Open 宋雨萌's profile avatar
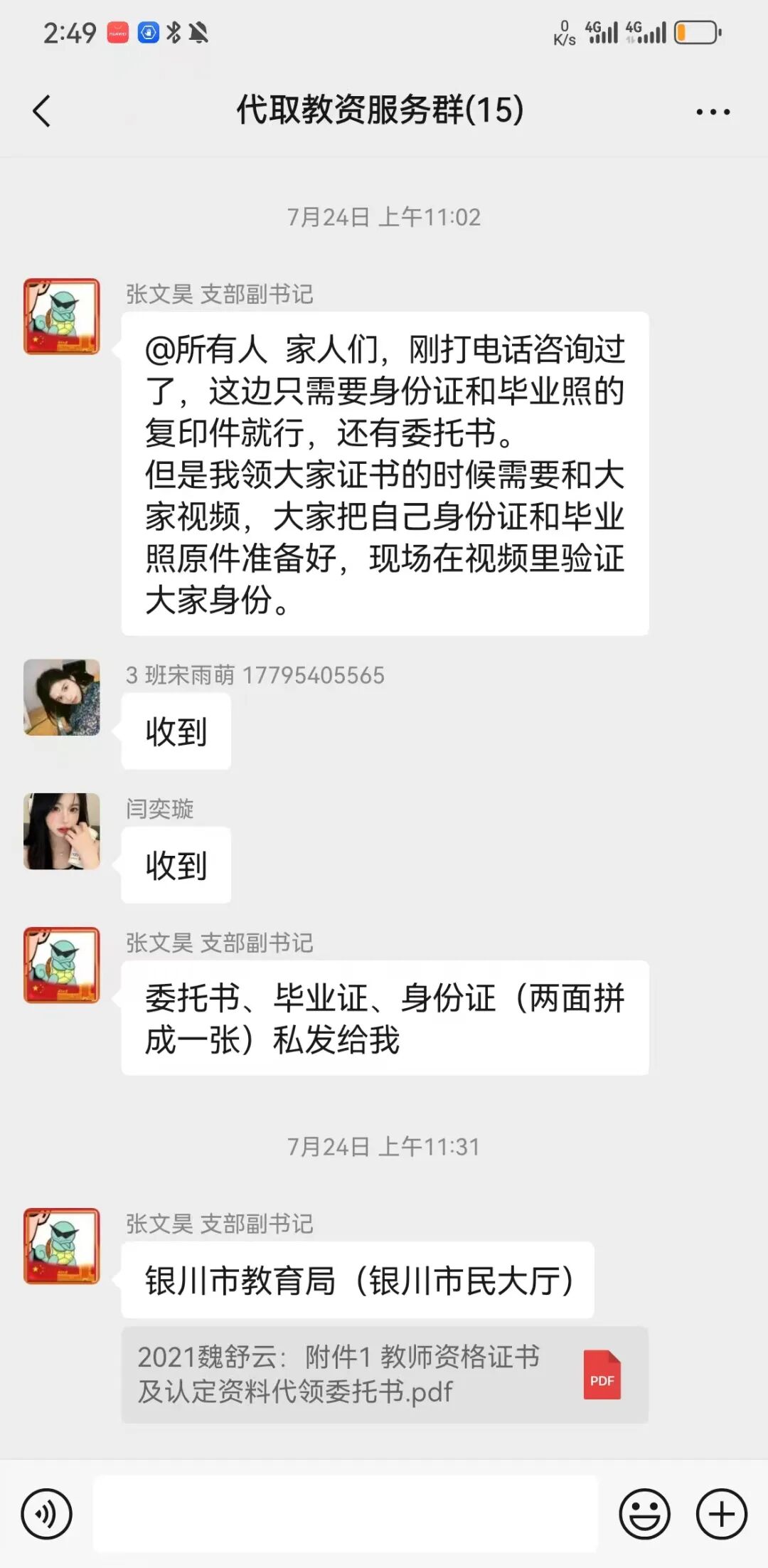Viewport: 768px width, 1568px height. (62, 697)
